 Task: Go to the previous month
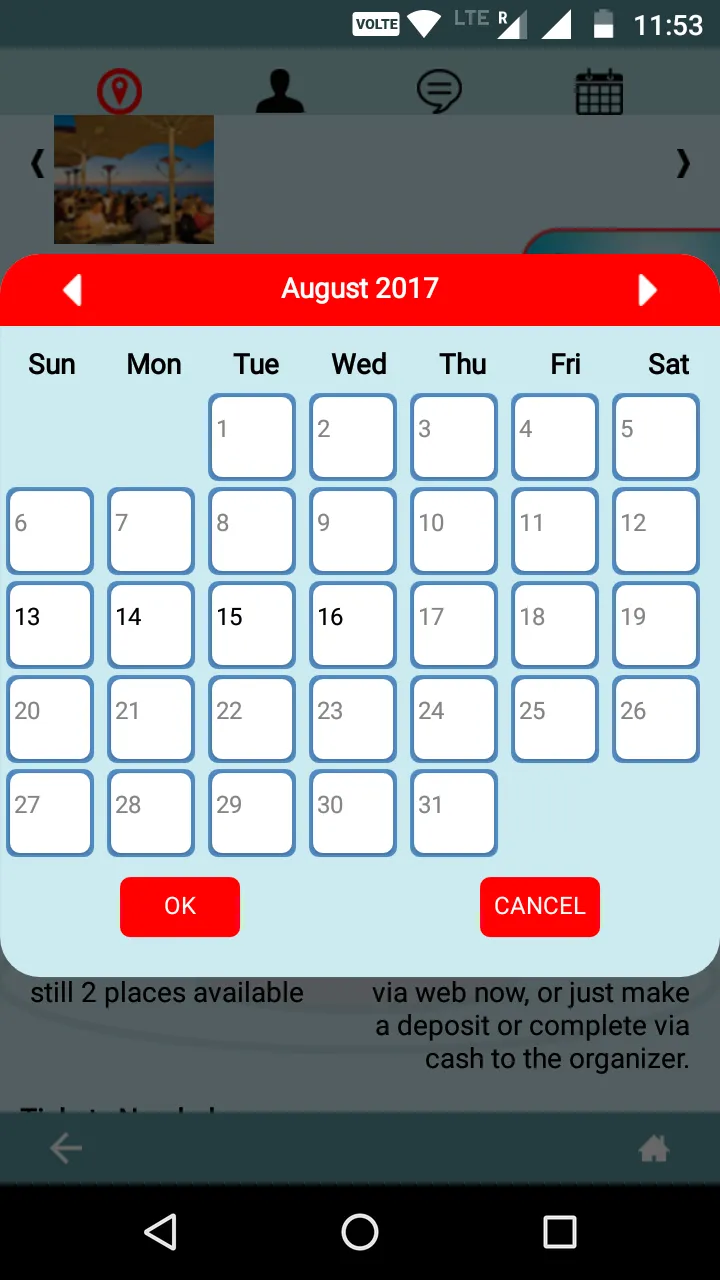click(x=72, y=290)
